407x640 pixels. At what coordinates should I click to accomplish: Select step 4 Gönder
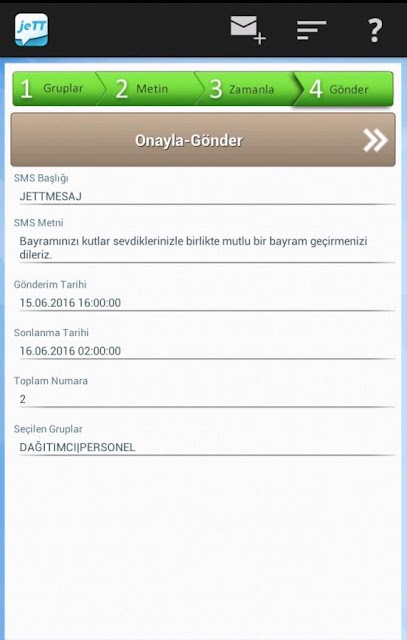pyautogui.click(x=344, y=89)
